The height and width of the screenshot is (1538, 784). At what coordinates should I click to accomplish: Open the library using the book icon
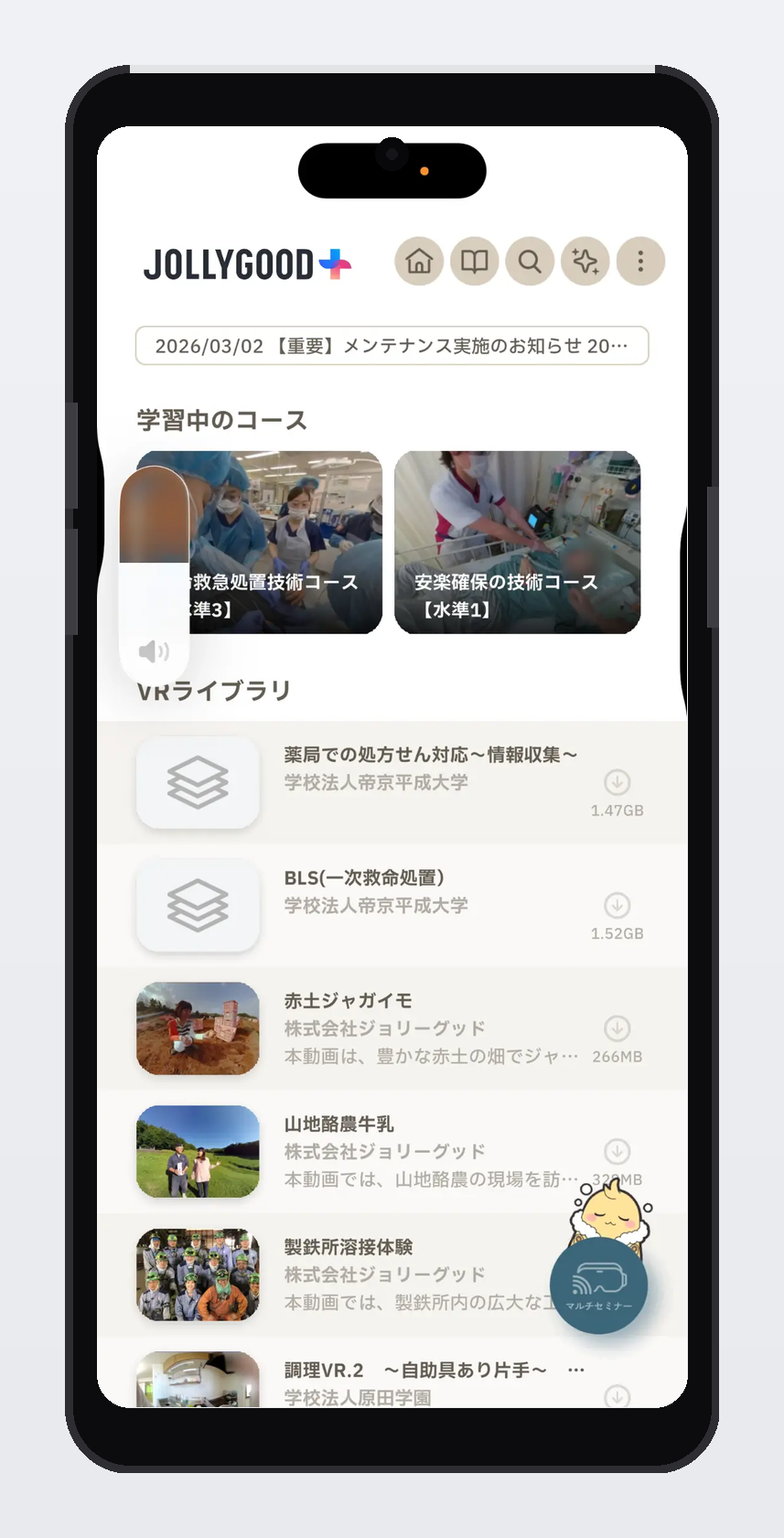(x=474, y=261)
